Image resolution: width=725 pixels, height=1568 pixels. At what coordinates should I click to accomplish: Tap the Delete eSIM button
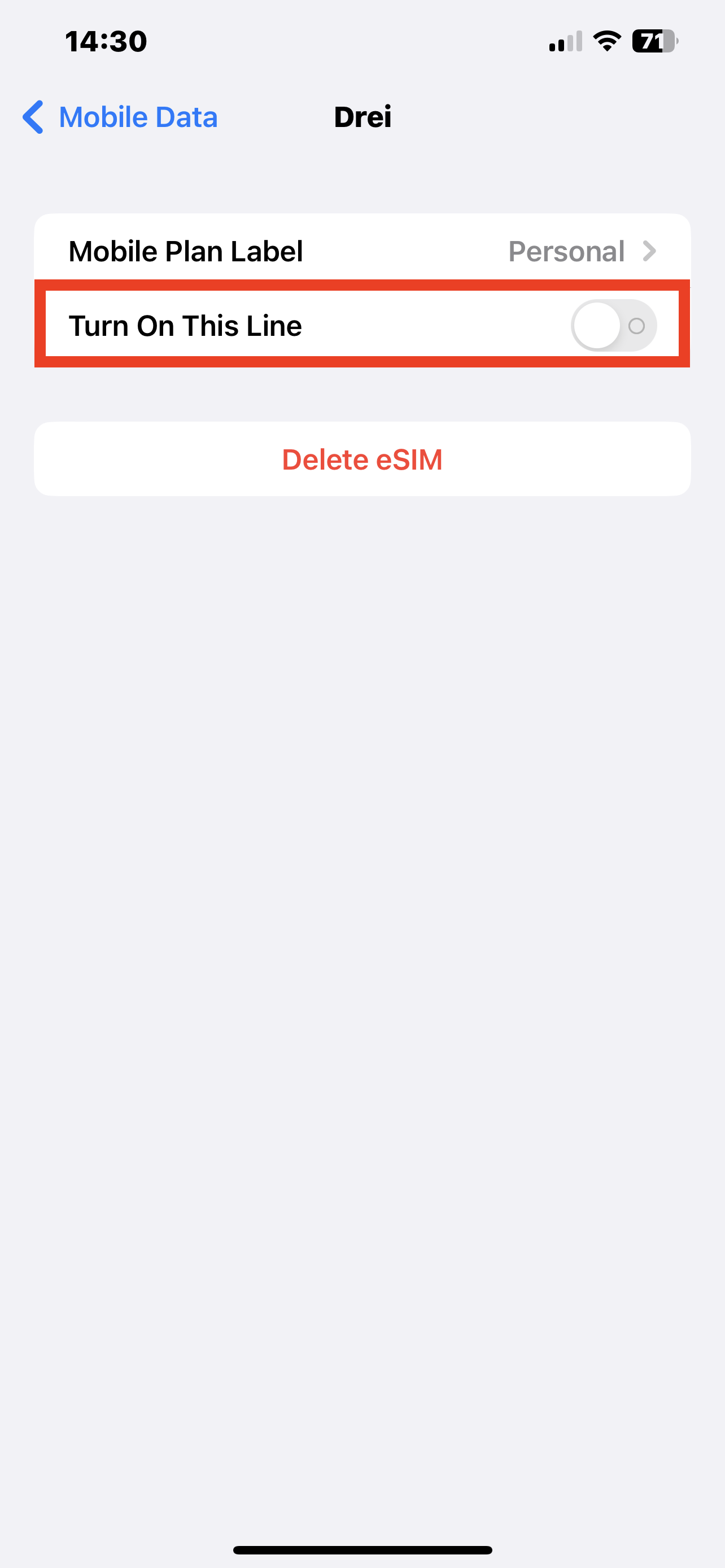click(x=362, y=459)
